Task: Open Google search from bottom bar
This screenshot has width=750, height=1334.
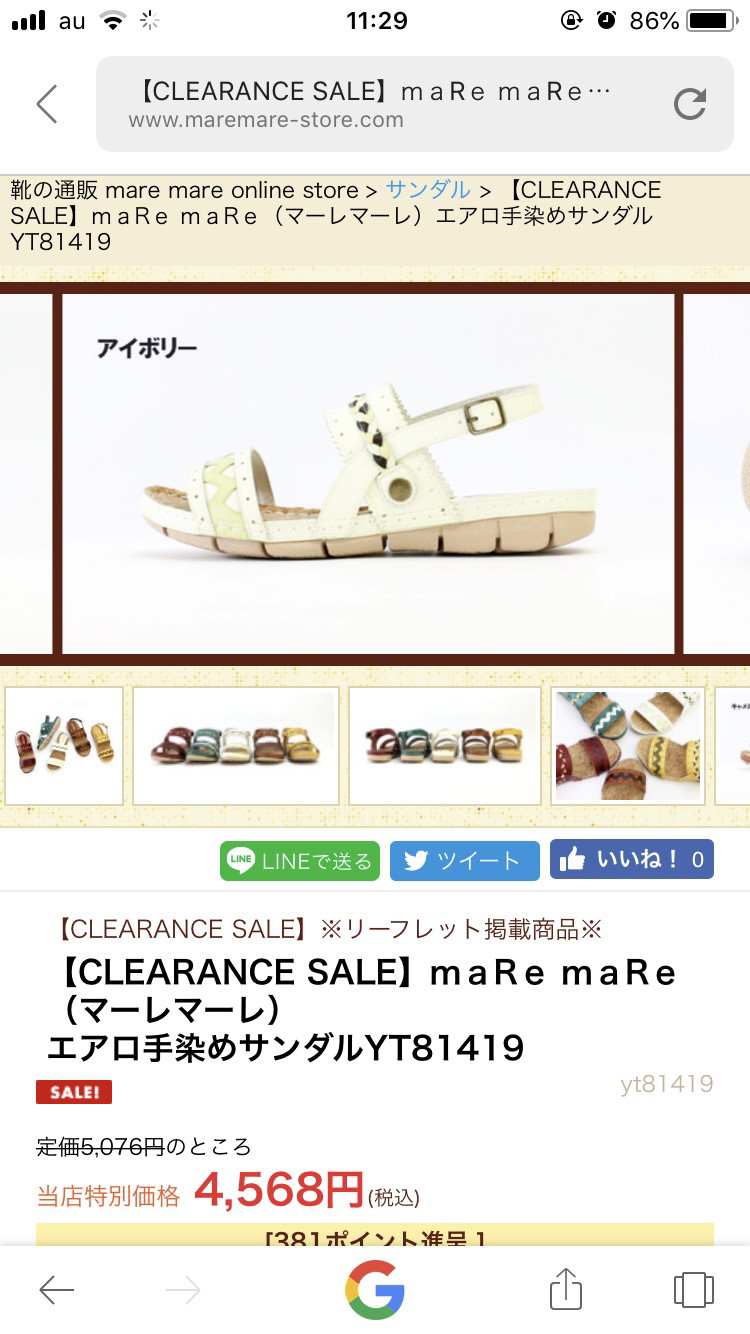Action: (x=375, y=1290)
